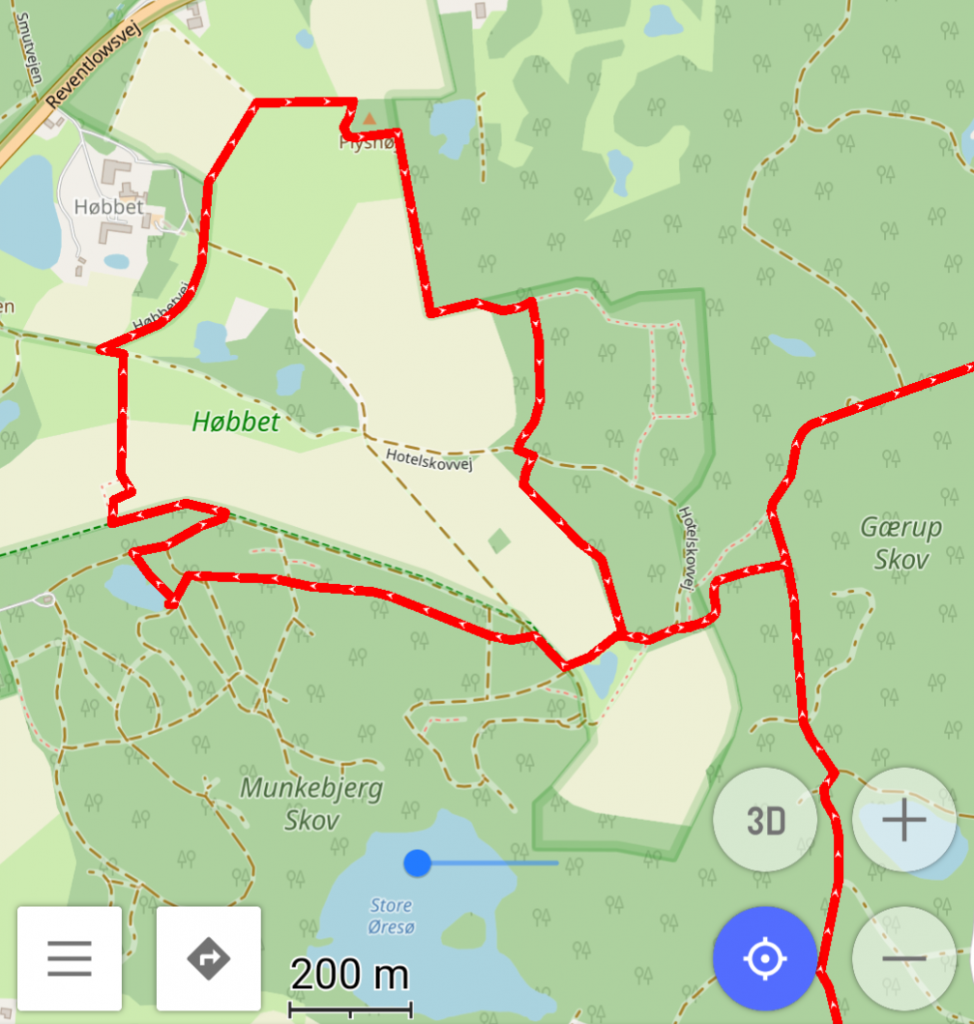Zoom in on the map
974x1024 pixels.
coord(904,820)
